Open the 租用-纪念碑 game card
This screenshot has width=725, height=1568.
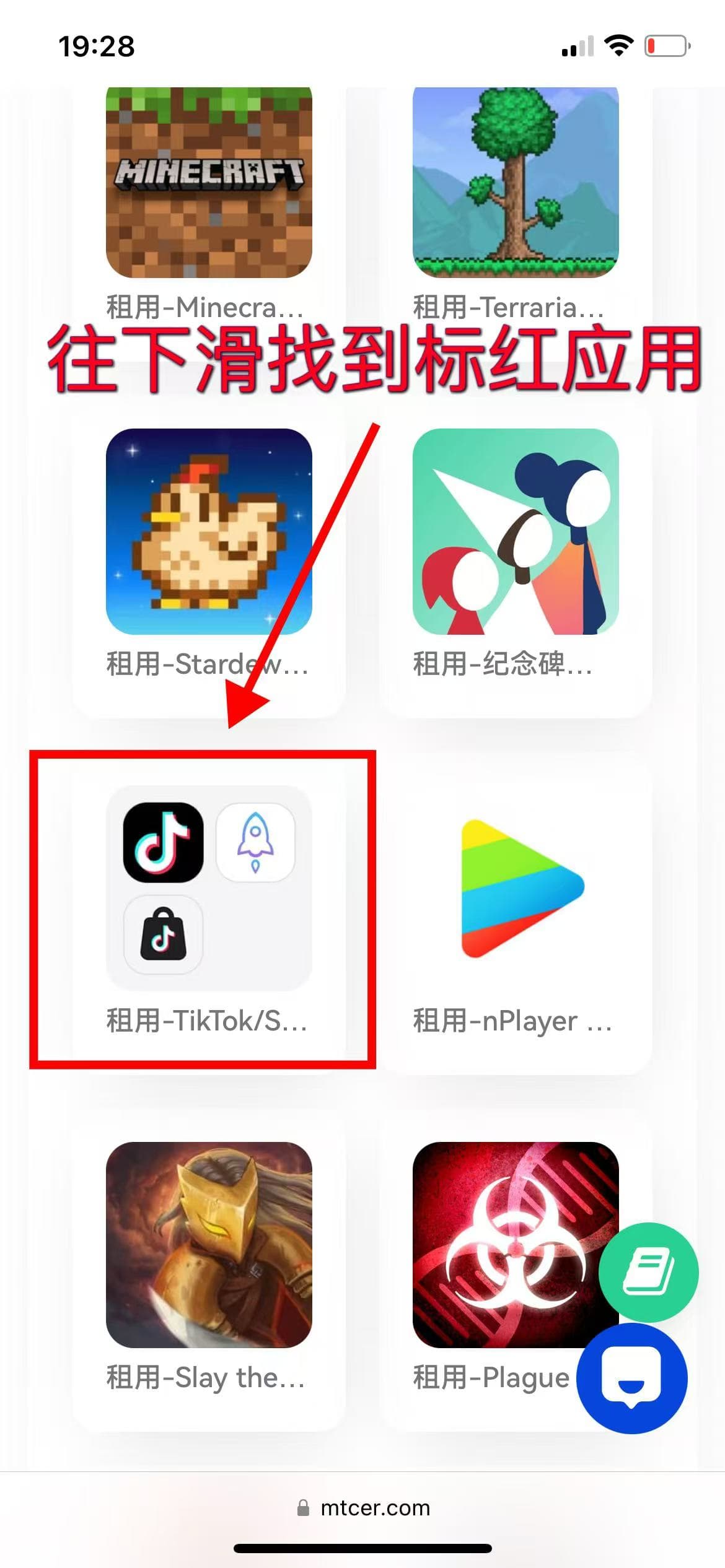pos(516,531)
